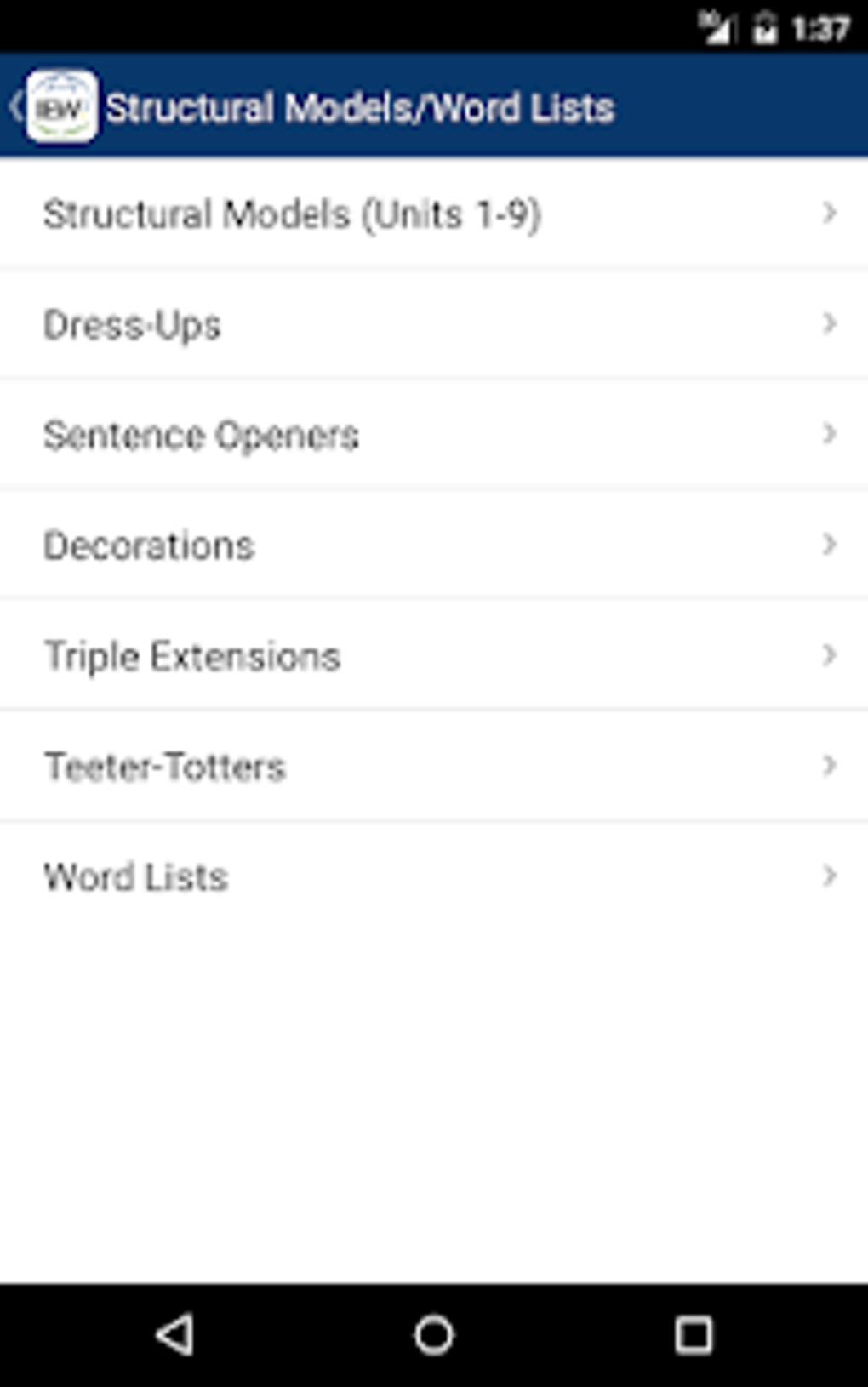
Task: Open Triple Extensions
Action: pyautogui.click(x=434, y=656)
